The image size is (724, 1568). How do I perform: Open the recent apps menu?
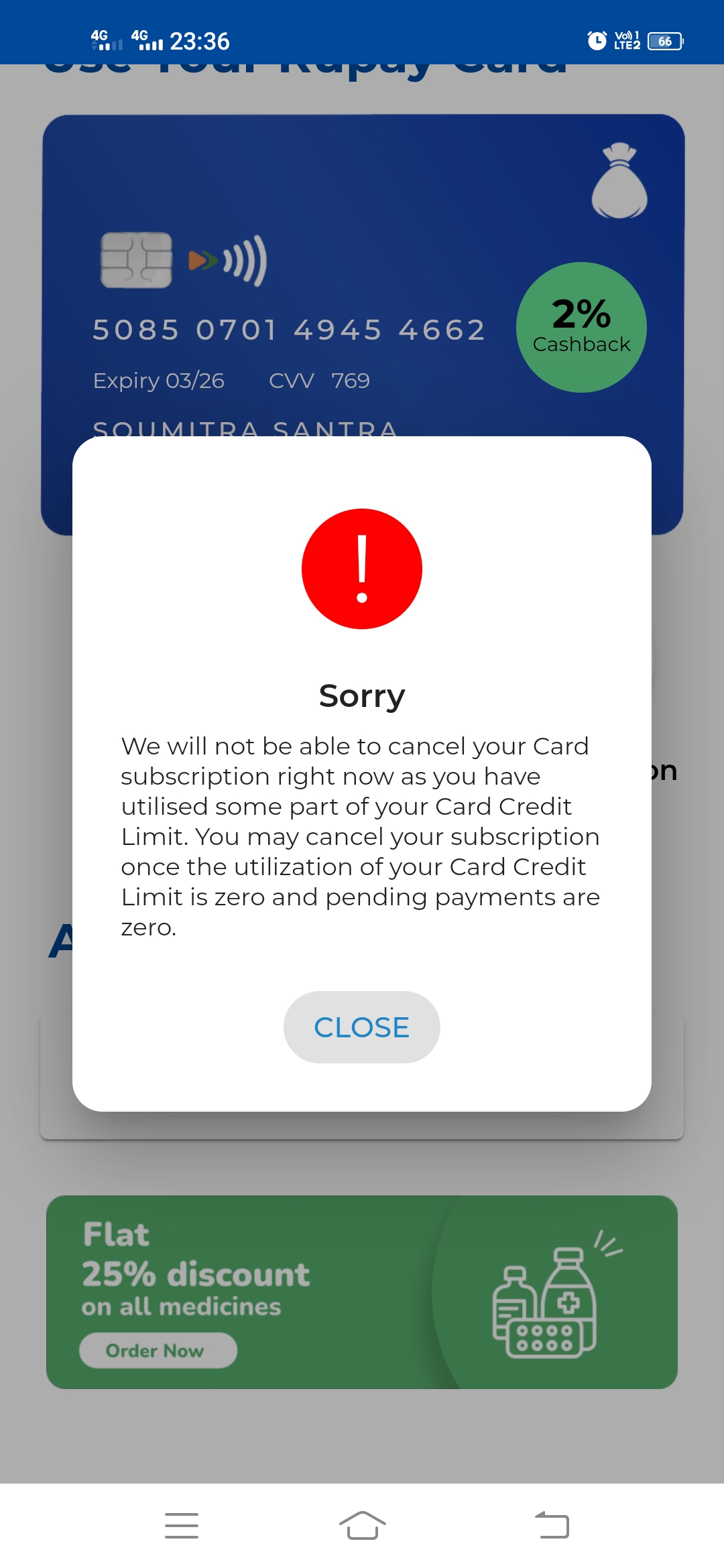coord(182,1525)
